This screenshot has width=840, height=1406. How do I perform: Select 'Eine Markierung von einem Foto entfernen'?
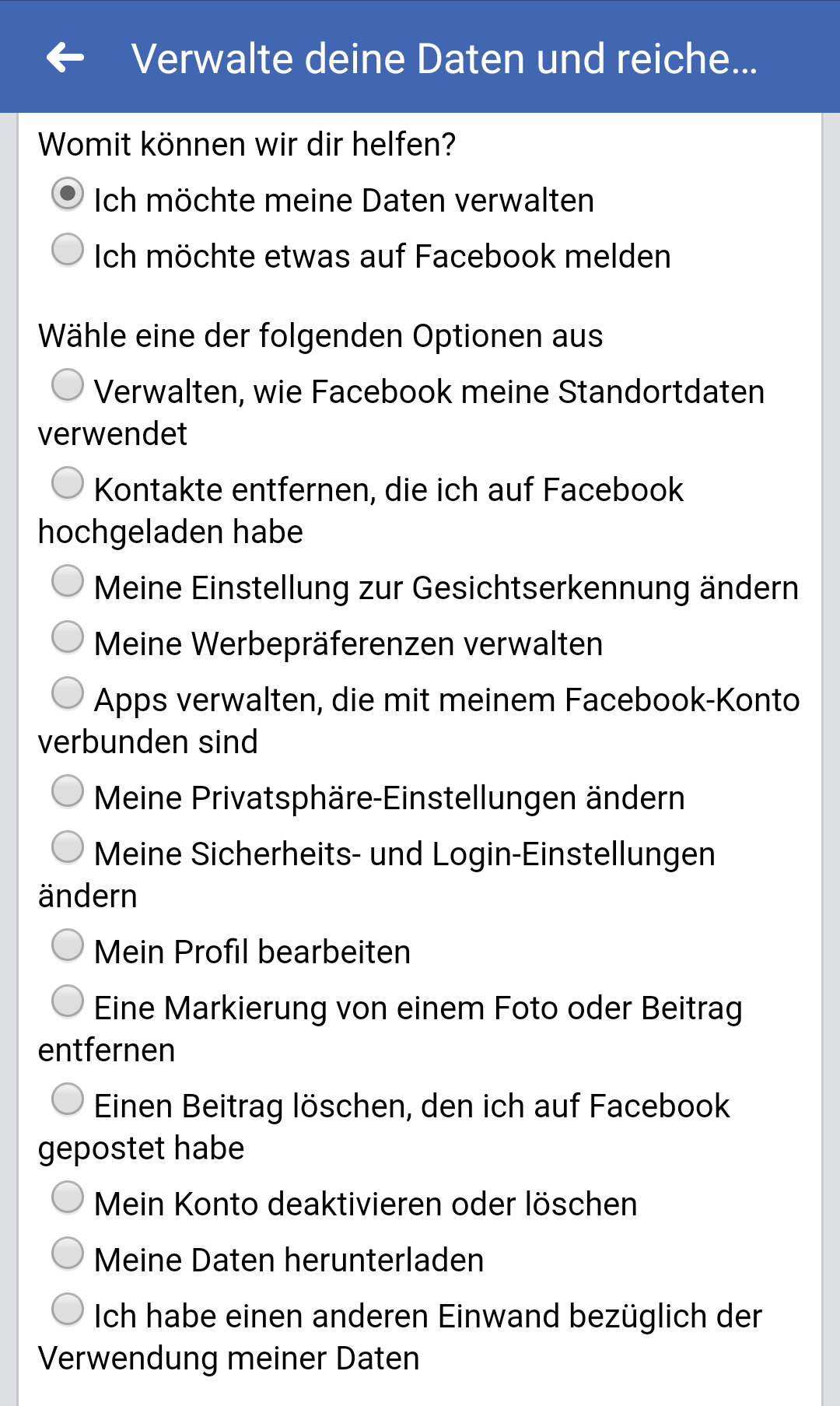[68, 1001]
